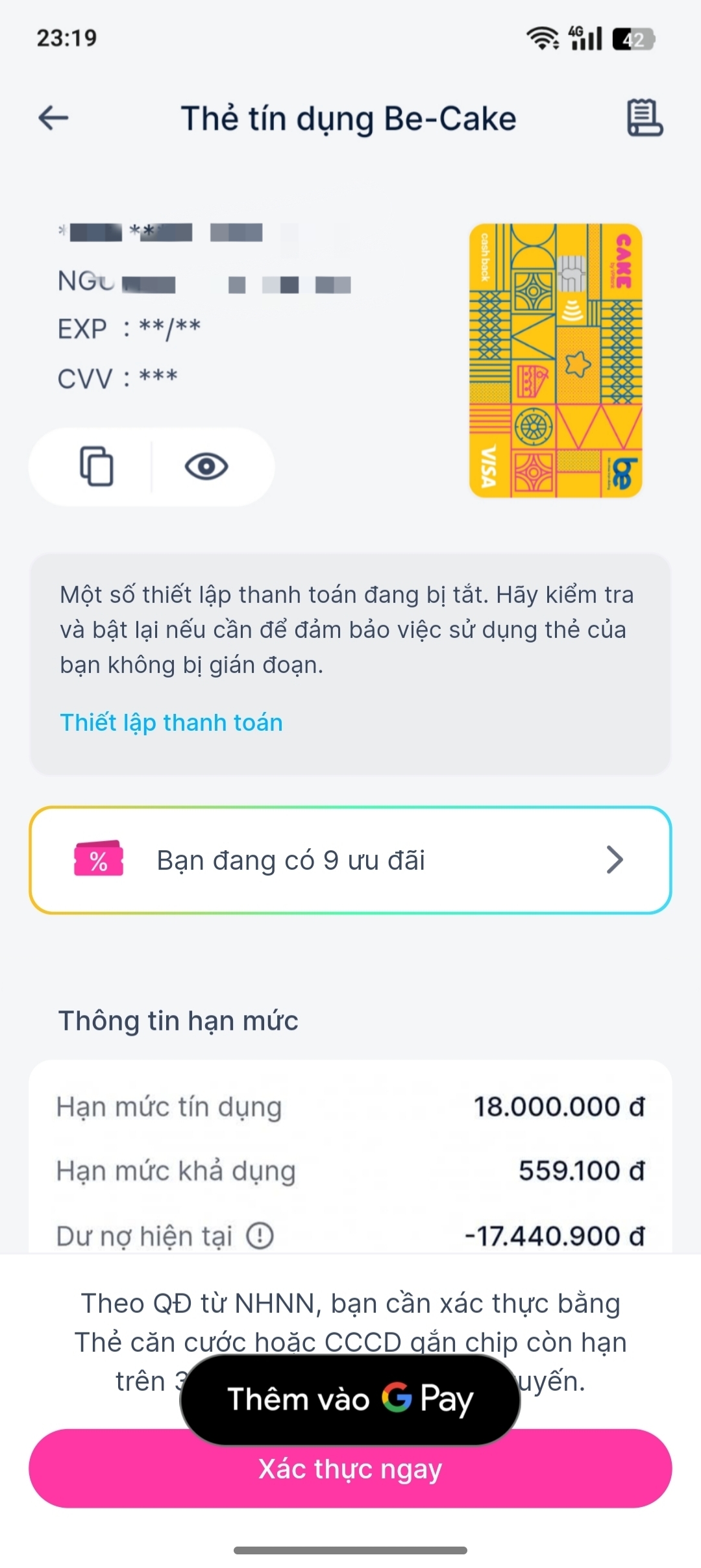Go back from Be-Cake credit card screen
The image size is (701, 1568).
click(53, 118)
